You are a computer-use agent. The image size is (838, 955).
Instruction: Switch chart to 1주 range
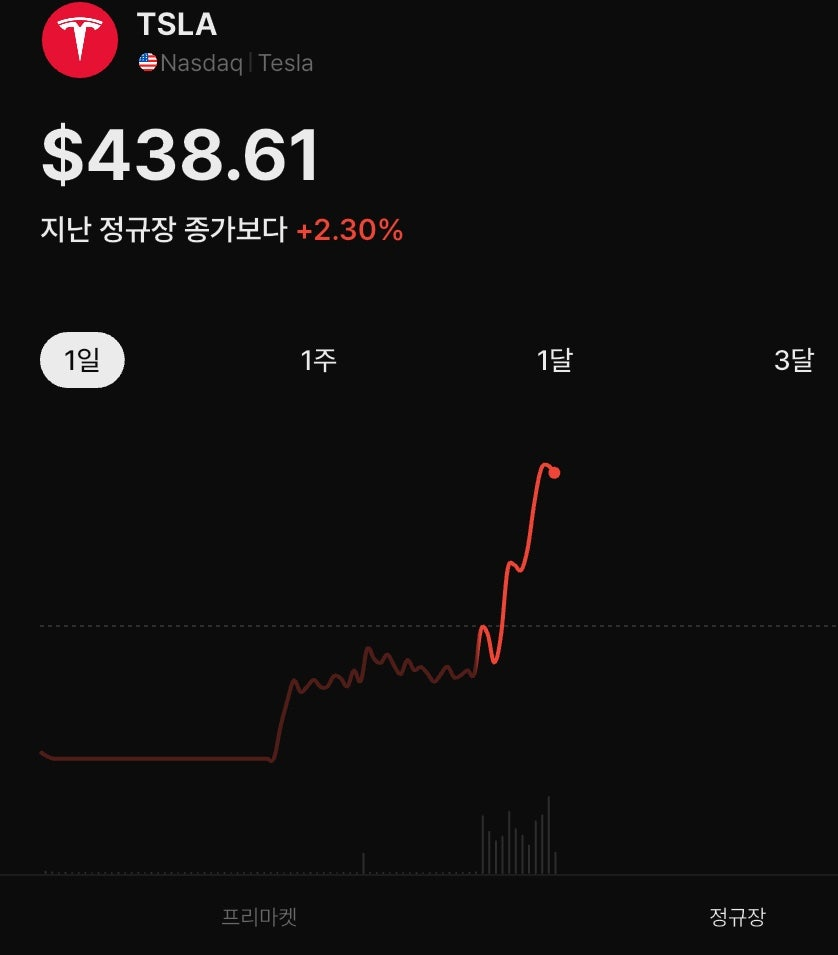[x=319, y=360]
